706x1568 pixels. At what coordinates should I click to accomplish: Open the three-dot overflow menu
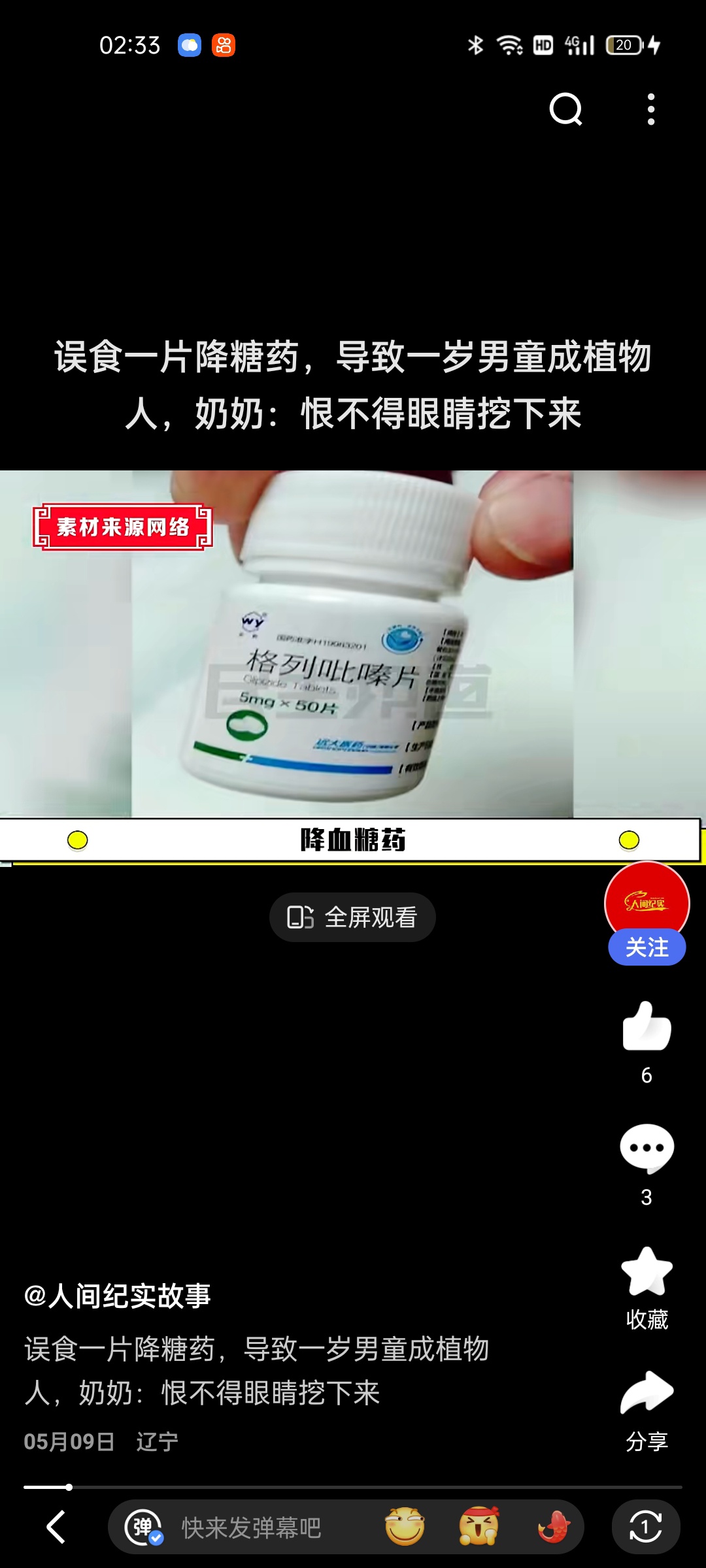[650, 109]
